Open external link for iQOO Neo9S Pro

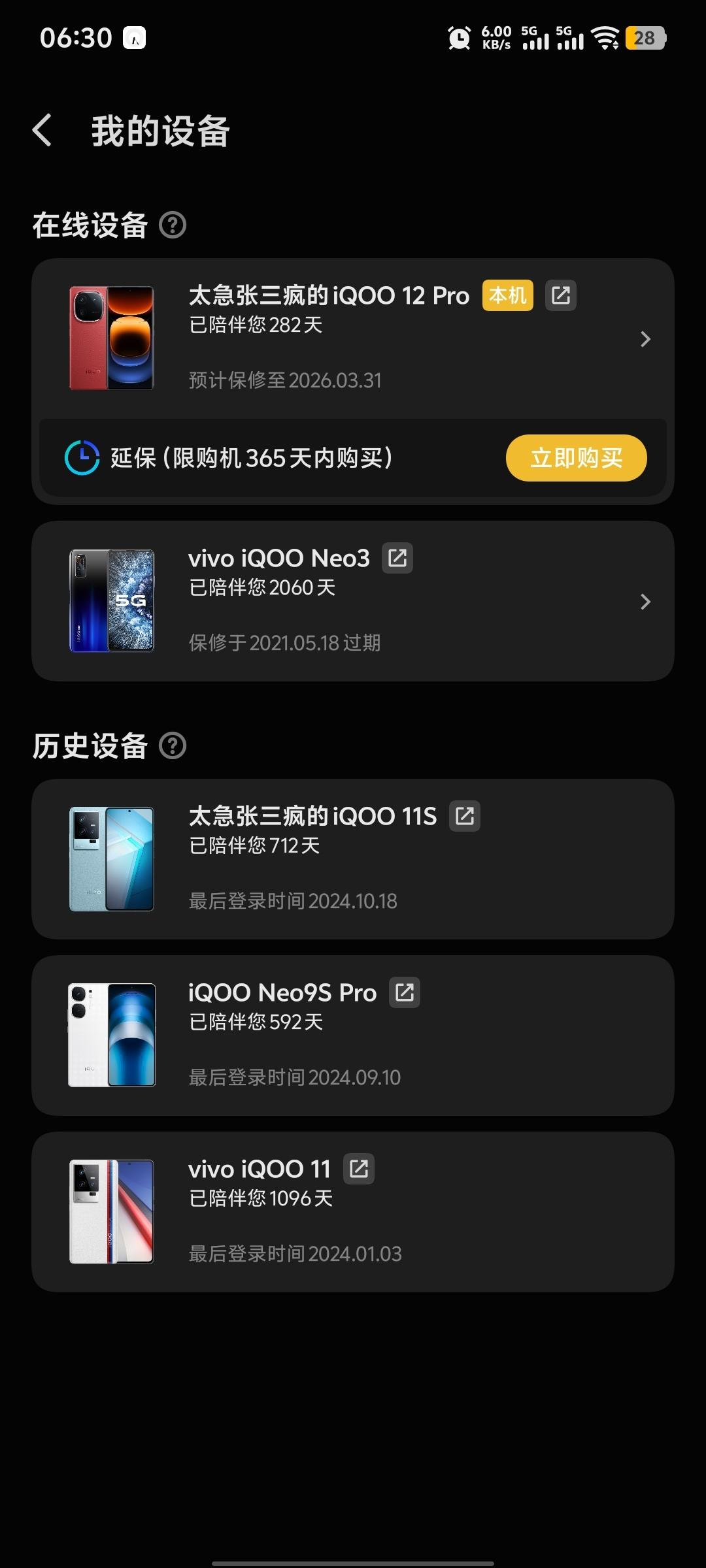click(x=405, y=992)
